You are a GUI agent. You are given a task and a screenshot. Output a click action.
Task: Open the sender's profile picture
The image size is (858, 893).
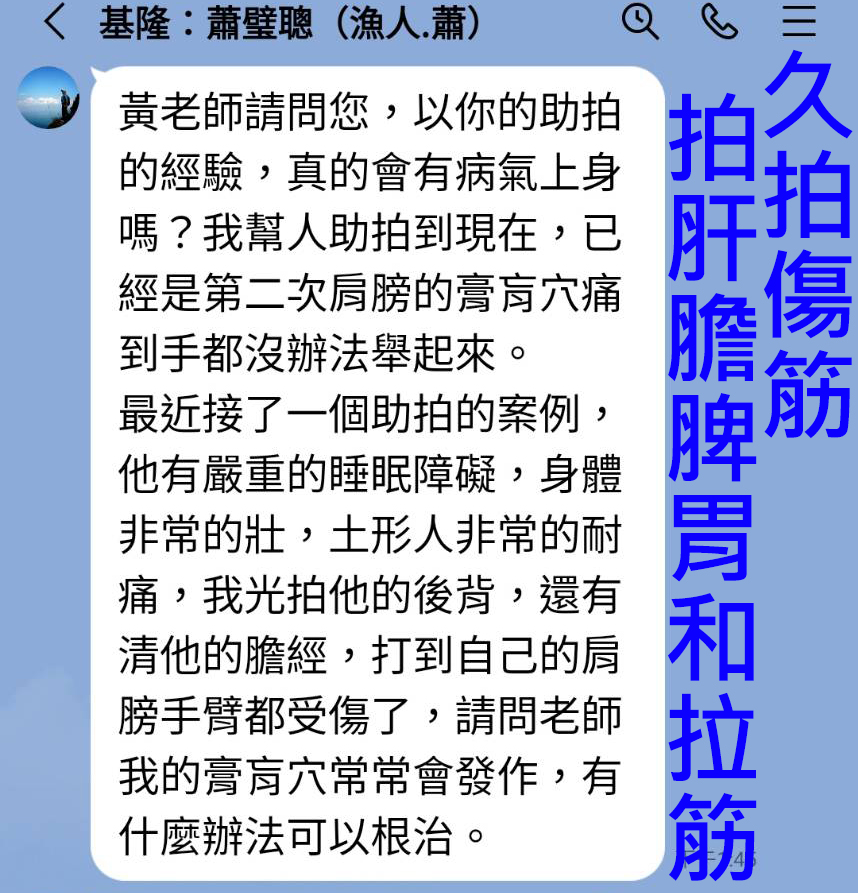click(x=48, y=98)
